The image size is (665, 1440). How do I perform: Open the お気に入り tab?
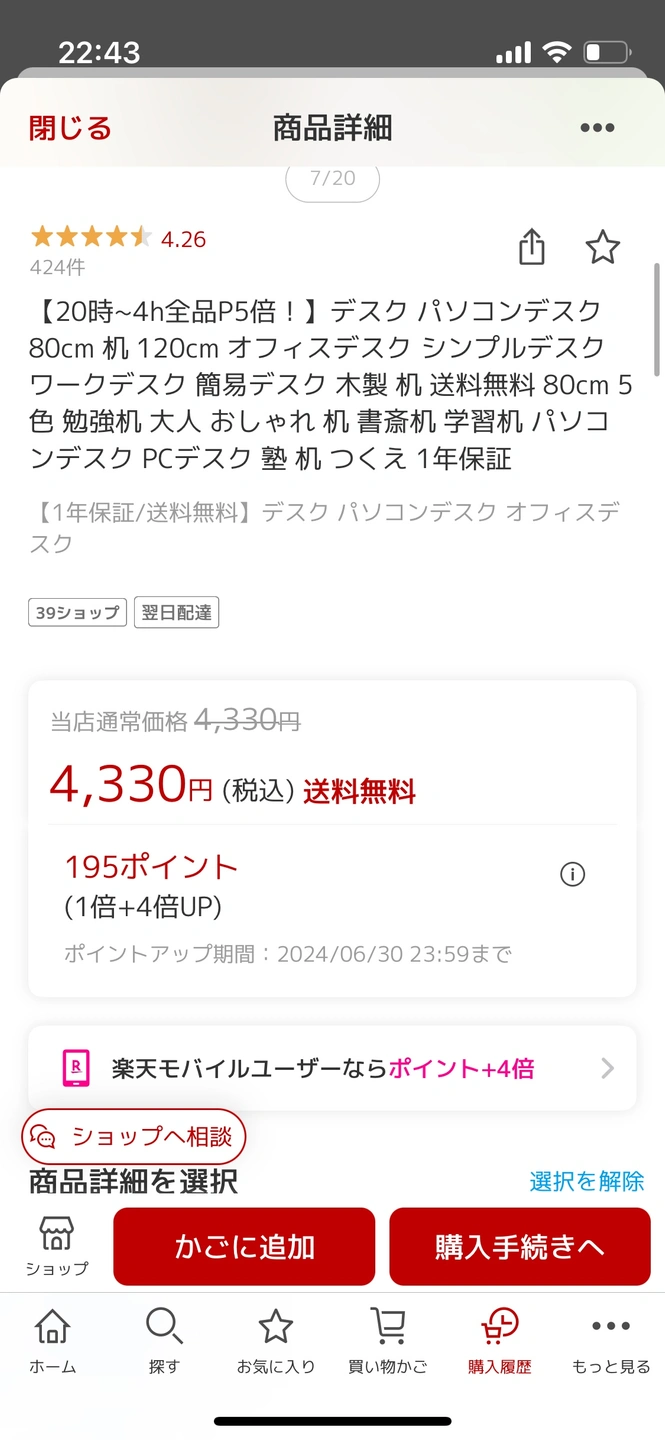point(276,1341)
